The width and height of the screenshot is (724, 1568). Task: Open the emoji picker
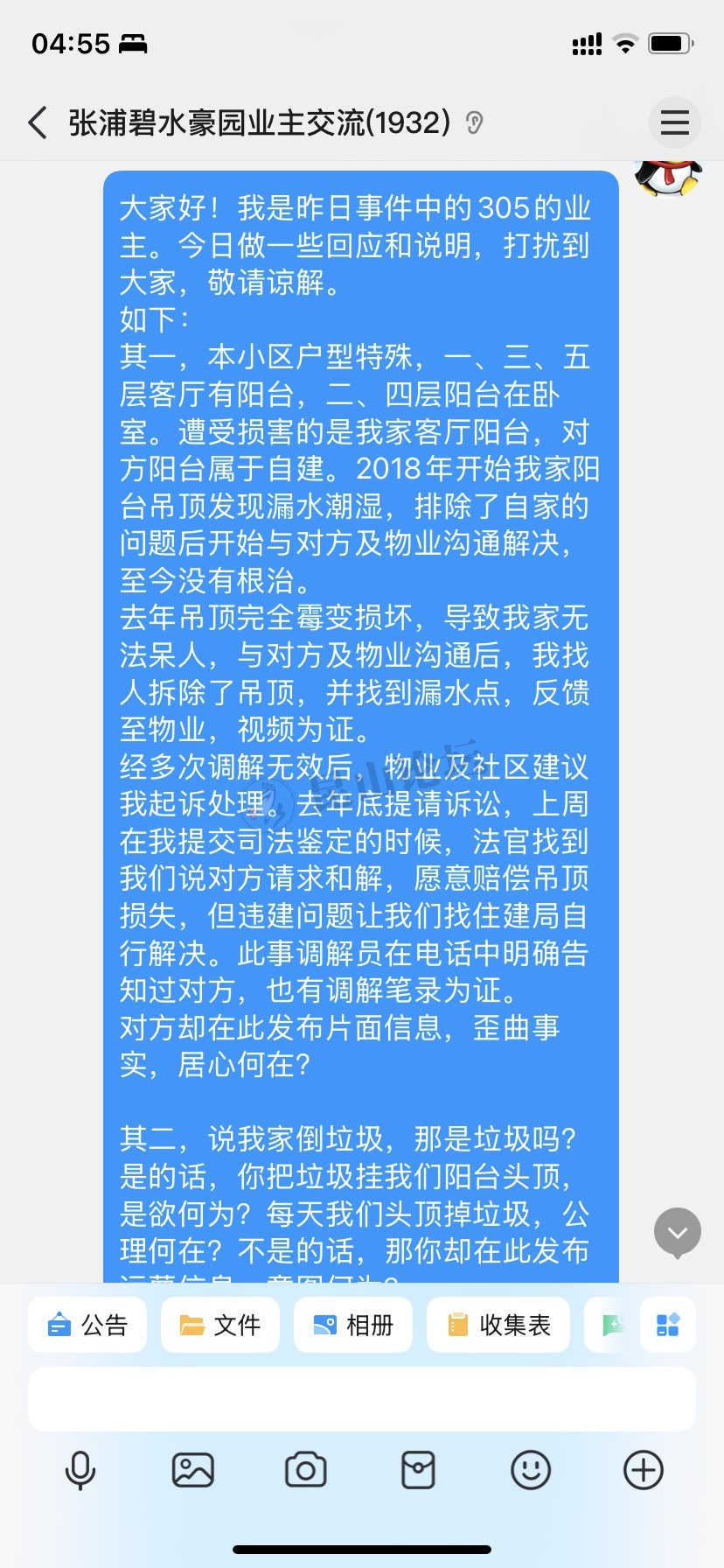[531, 1470]
